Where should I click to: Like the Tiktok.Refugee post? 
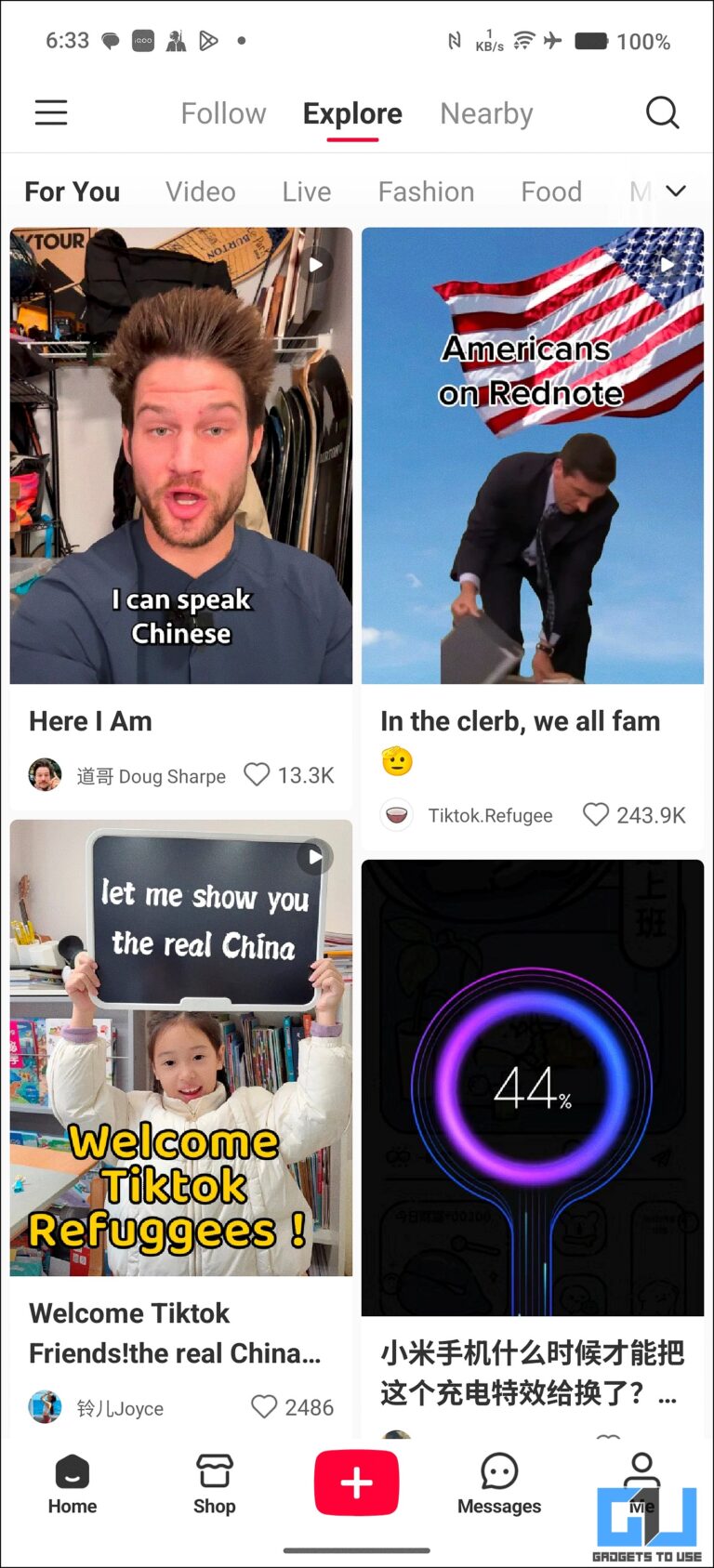[x=596, y=814]
